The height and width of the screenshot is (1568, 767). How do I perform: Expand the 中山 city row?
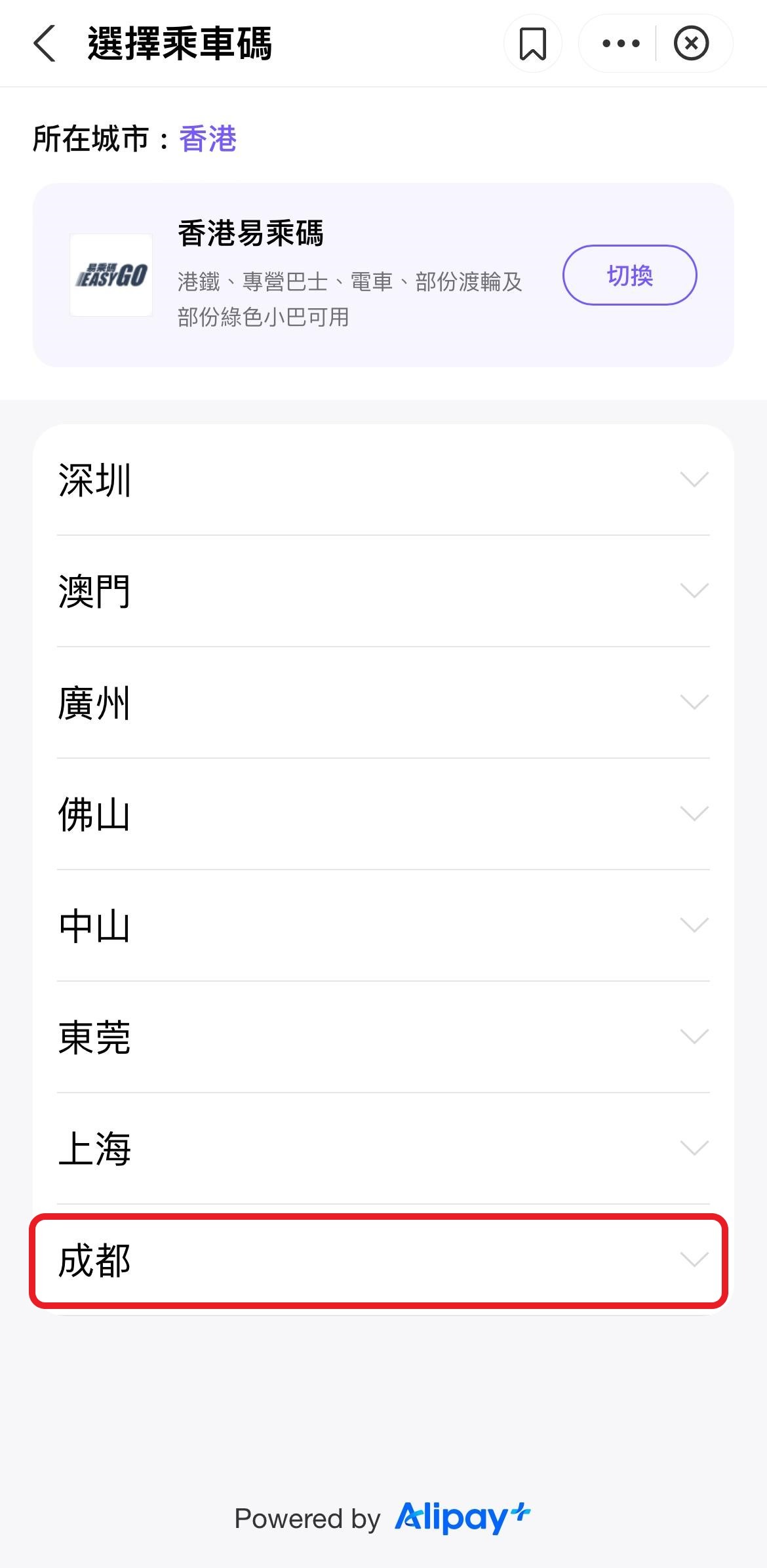[x=383, y=925]
